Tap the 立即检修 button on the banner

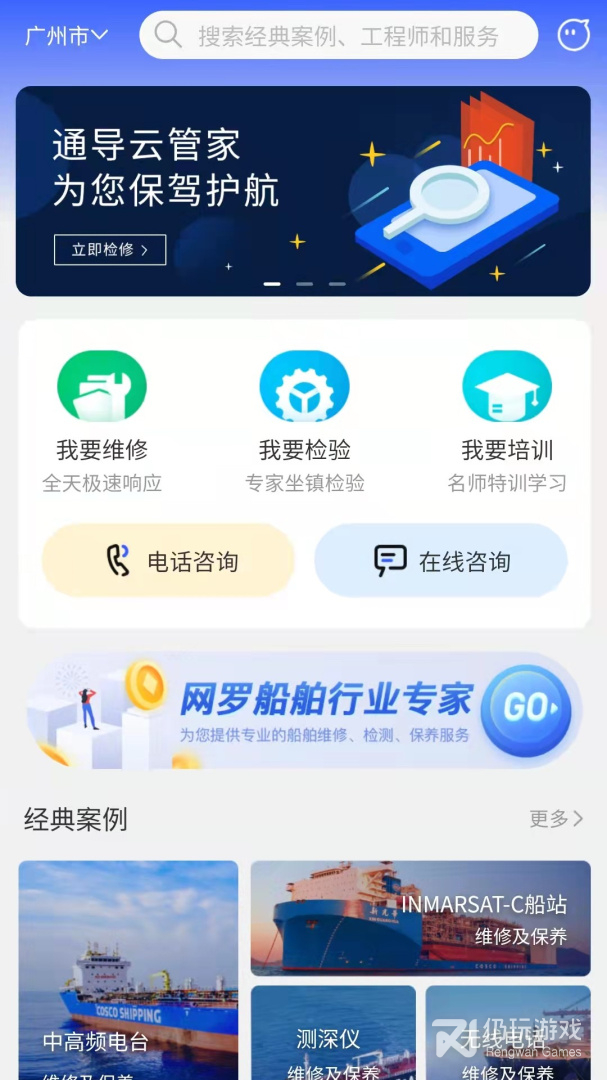click(109, 249)
